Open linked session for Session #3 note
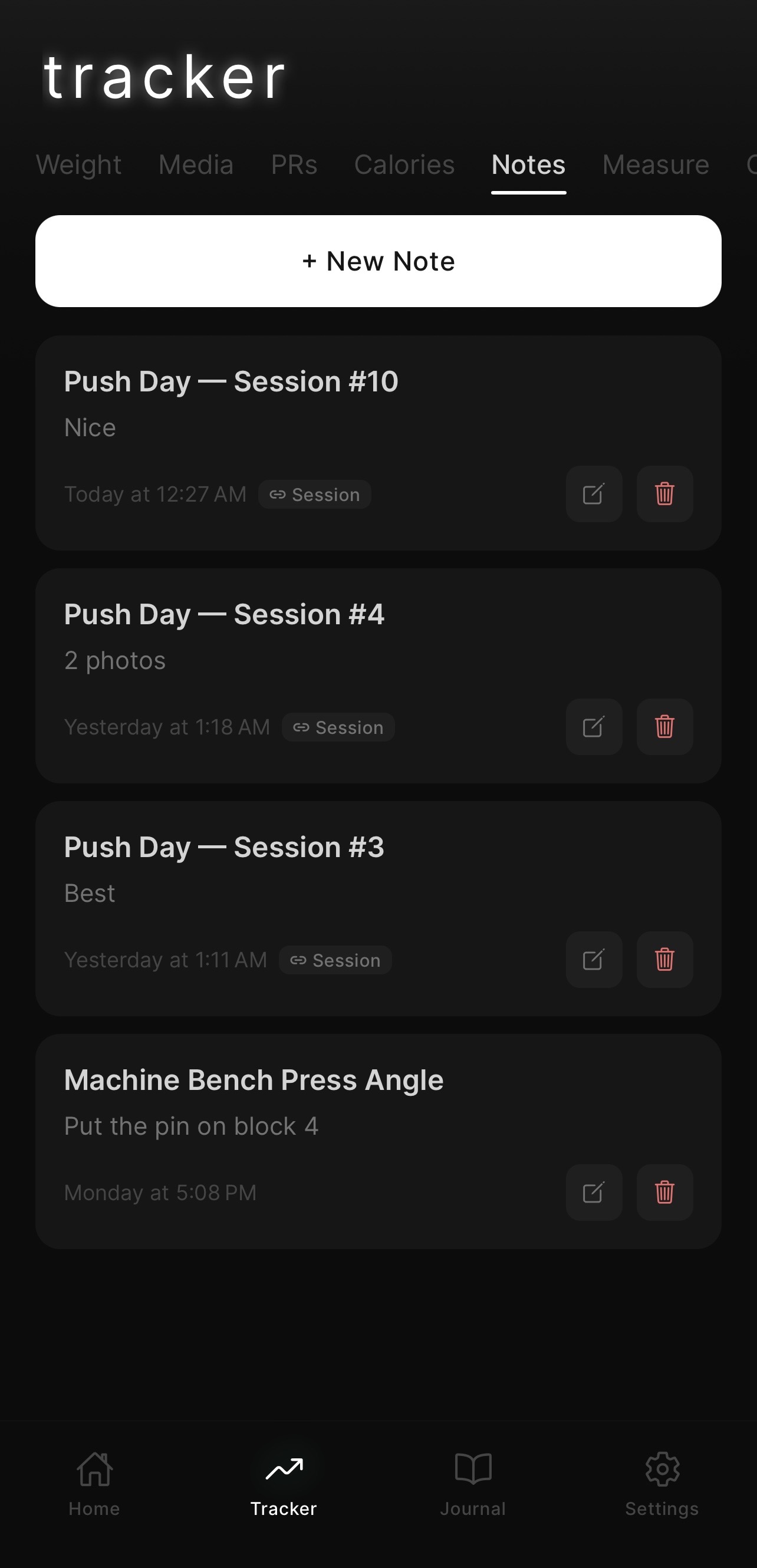Viewport: 757px width, 1568px height. tap(335, 960)
